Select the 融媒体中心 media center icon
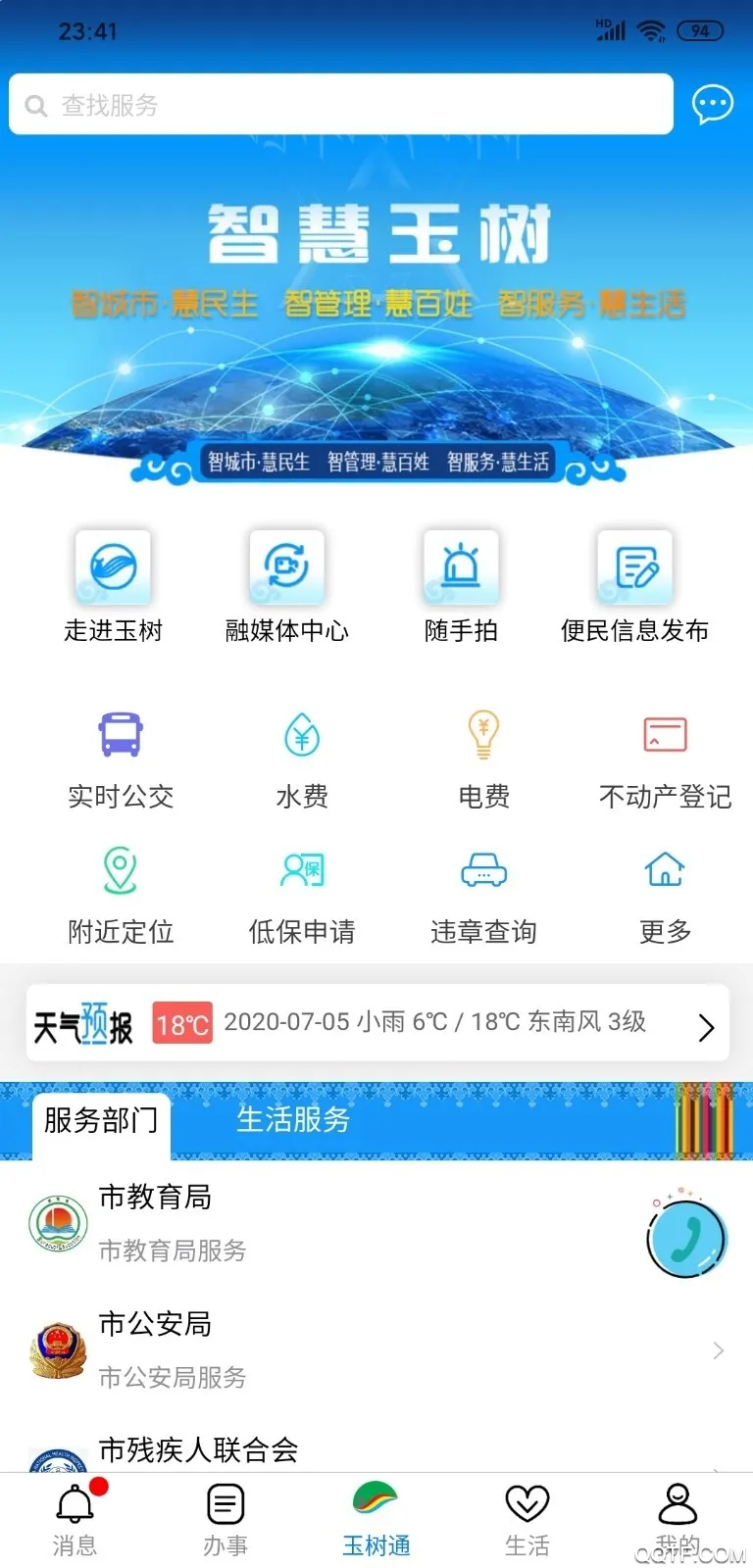Screen dimensions: 753x1568 [x=286, y=583]
